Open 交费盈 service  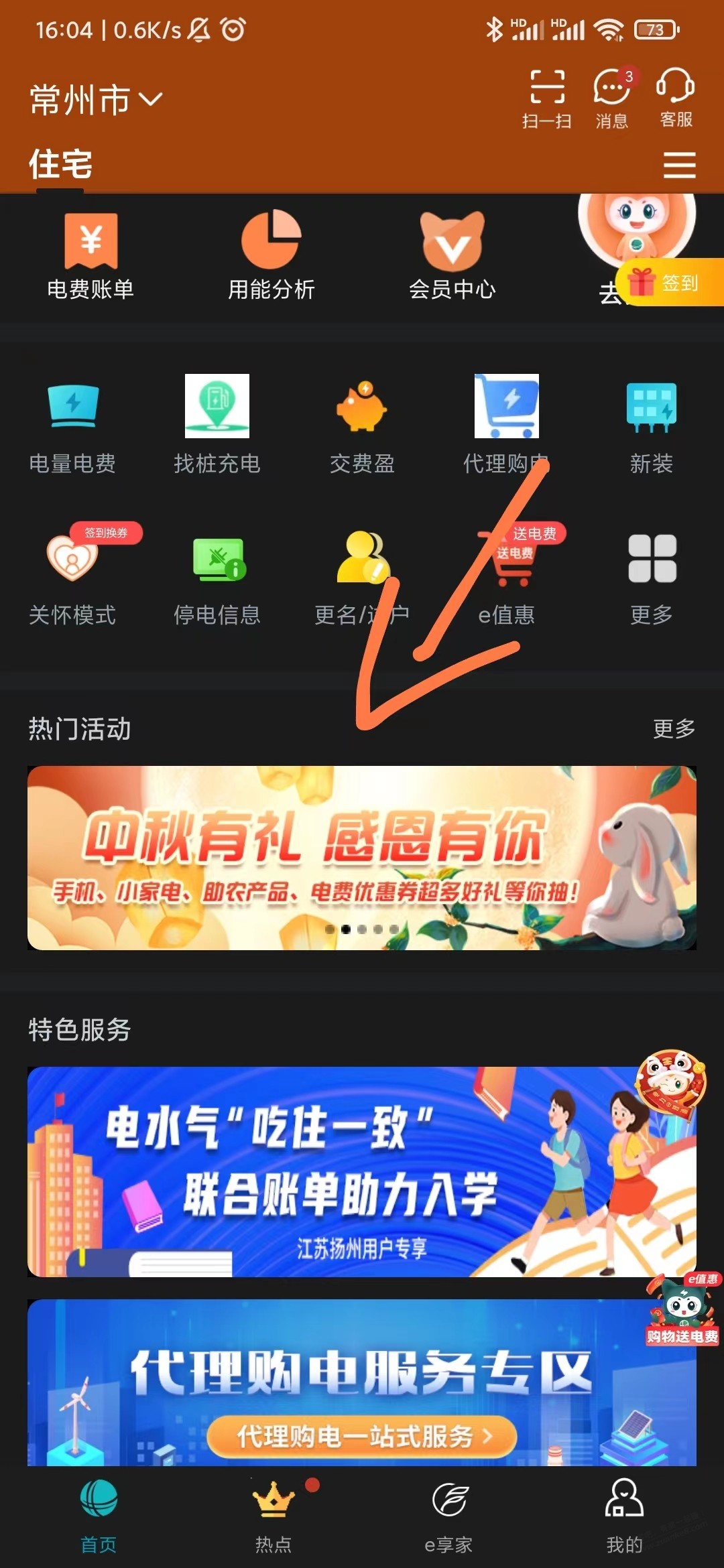[362, 425]
